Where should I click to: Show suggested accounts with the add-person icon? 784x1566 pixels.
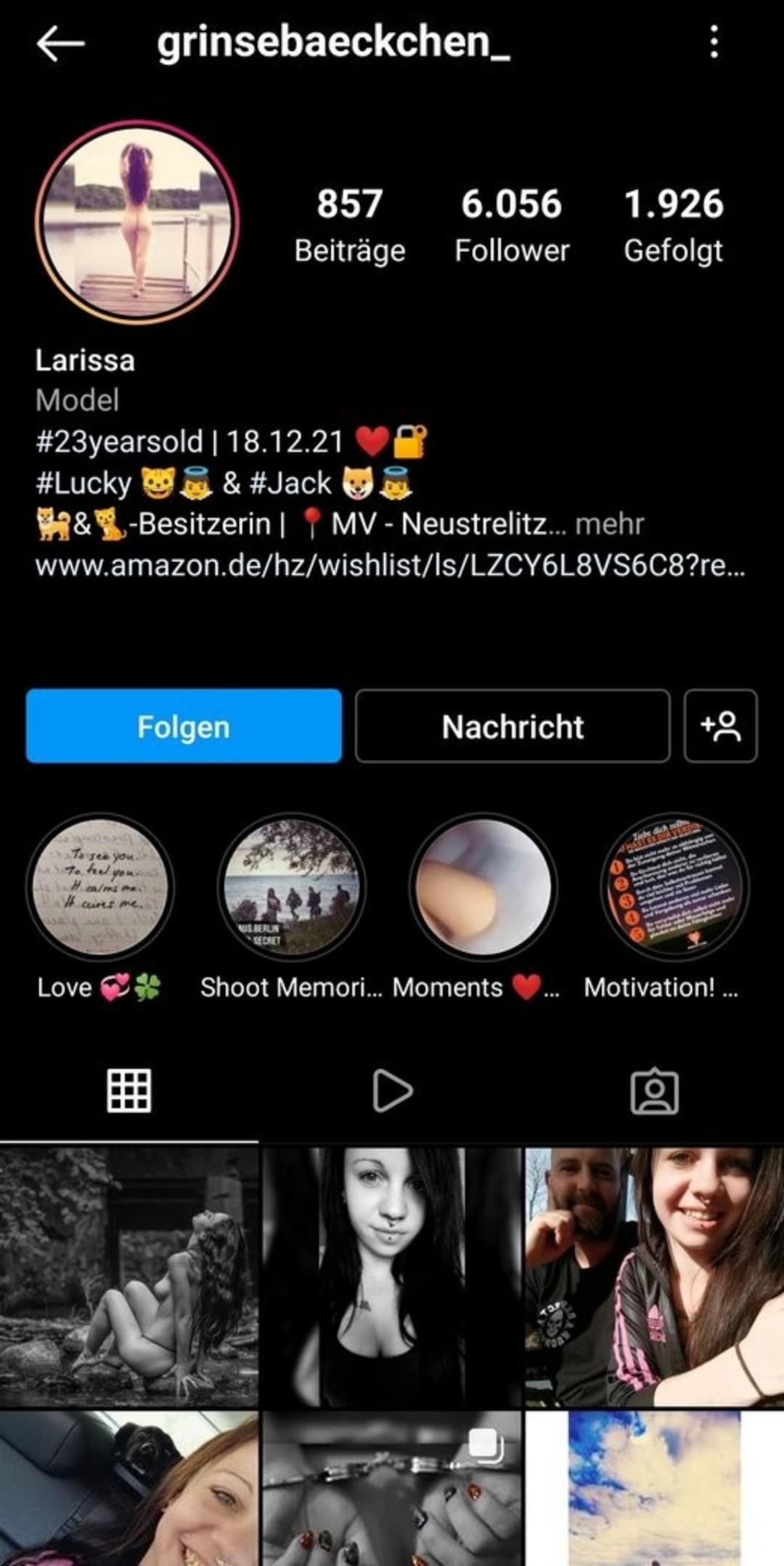click(x=720, y=726)
